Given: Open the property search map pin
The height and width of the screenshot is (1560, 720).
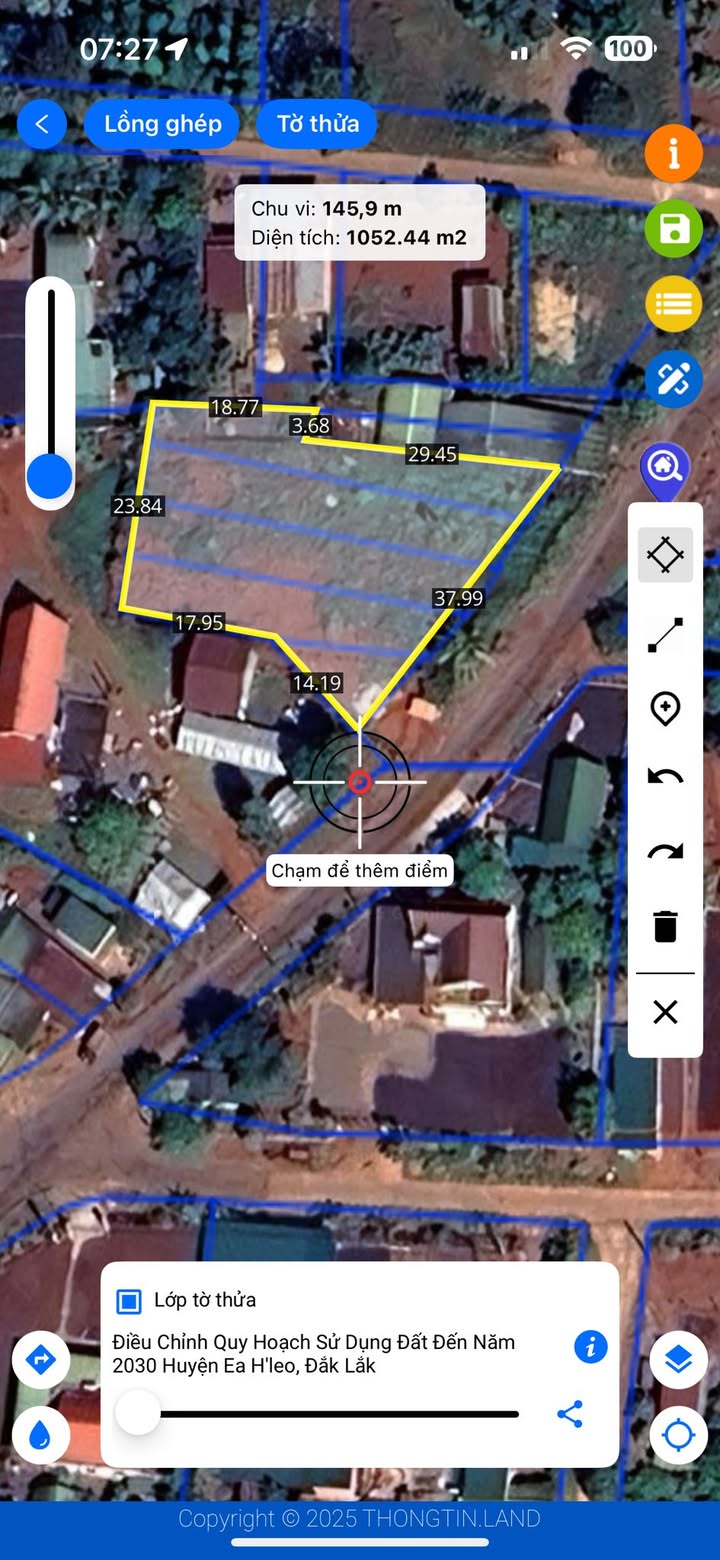Looking at the screenshot, I should point(665,468).
